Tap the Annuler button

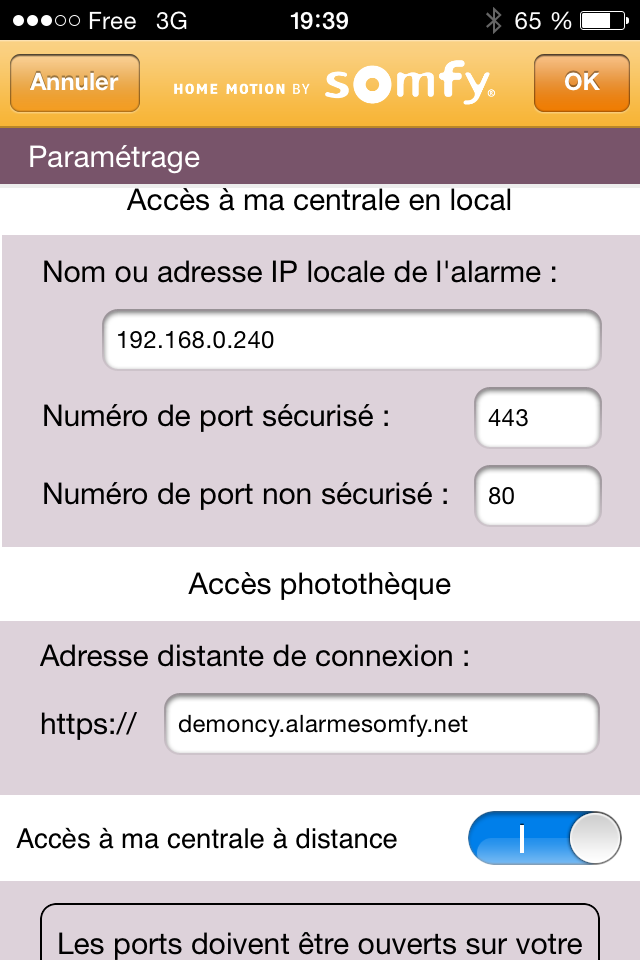tap(74, 83)
